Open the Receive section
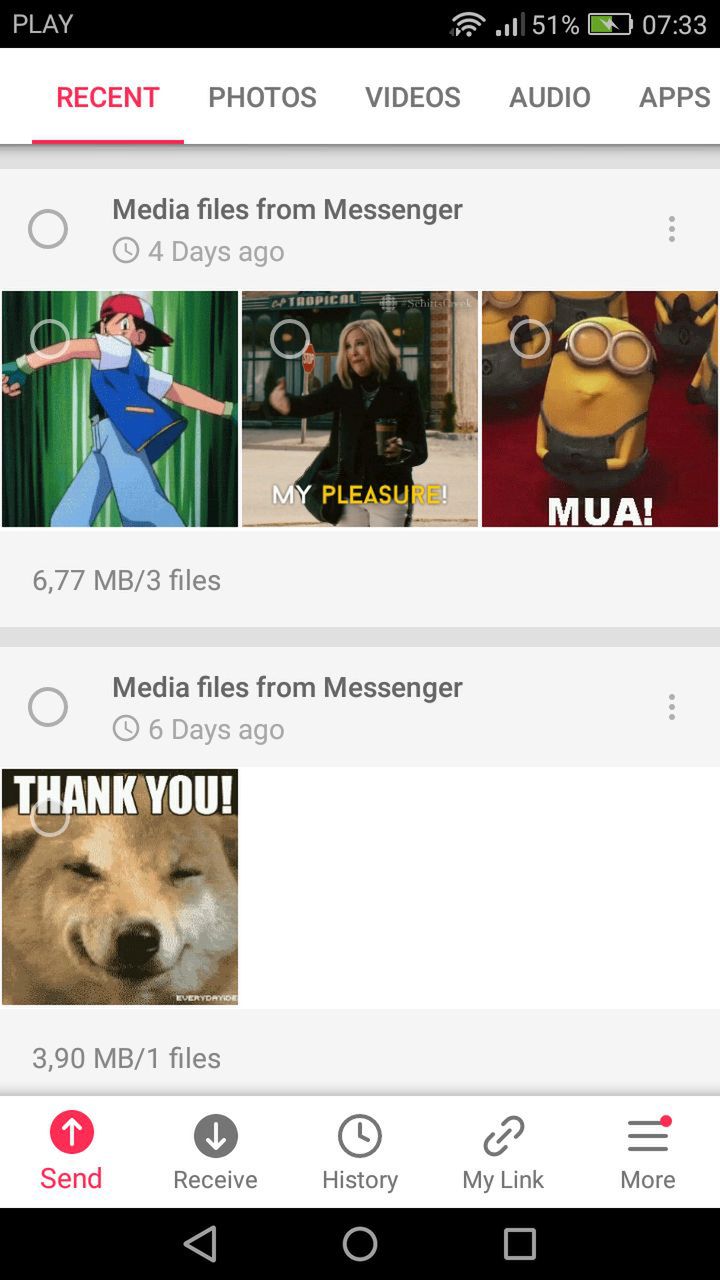The image size is (720, 1280). tap(215, 1152)
